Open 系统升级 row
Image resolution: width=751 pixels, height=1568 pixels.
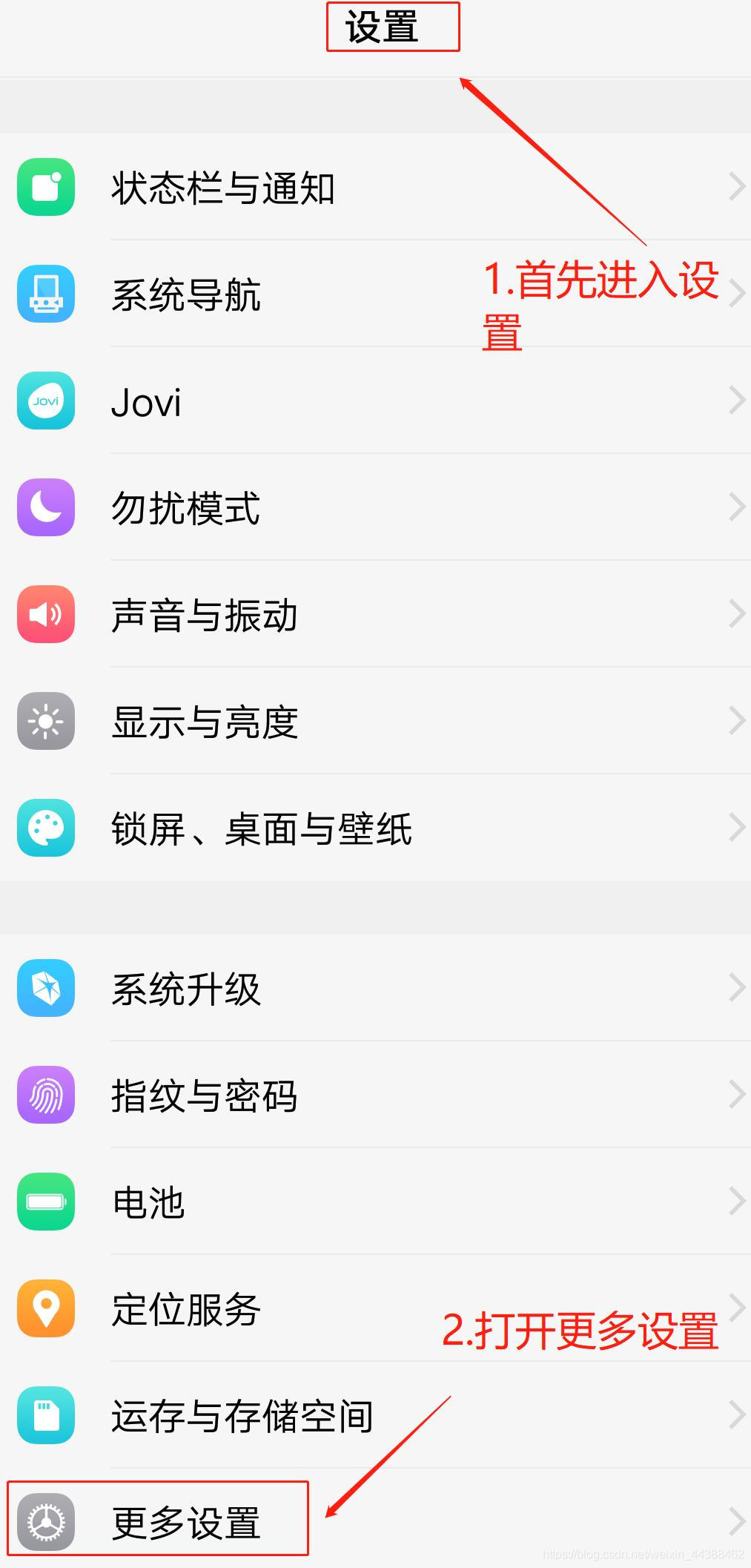pos(185,989)
